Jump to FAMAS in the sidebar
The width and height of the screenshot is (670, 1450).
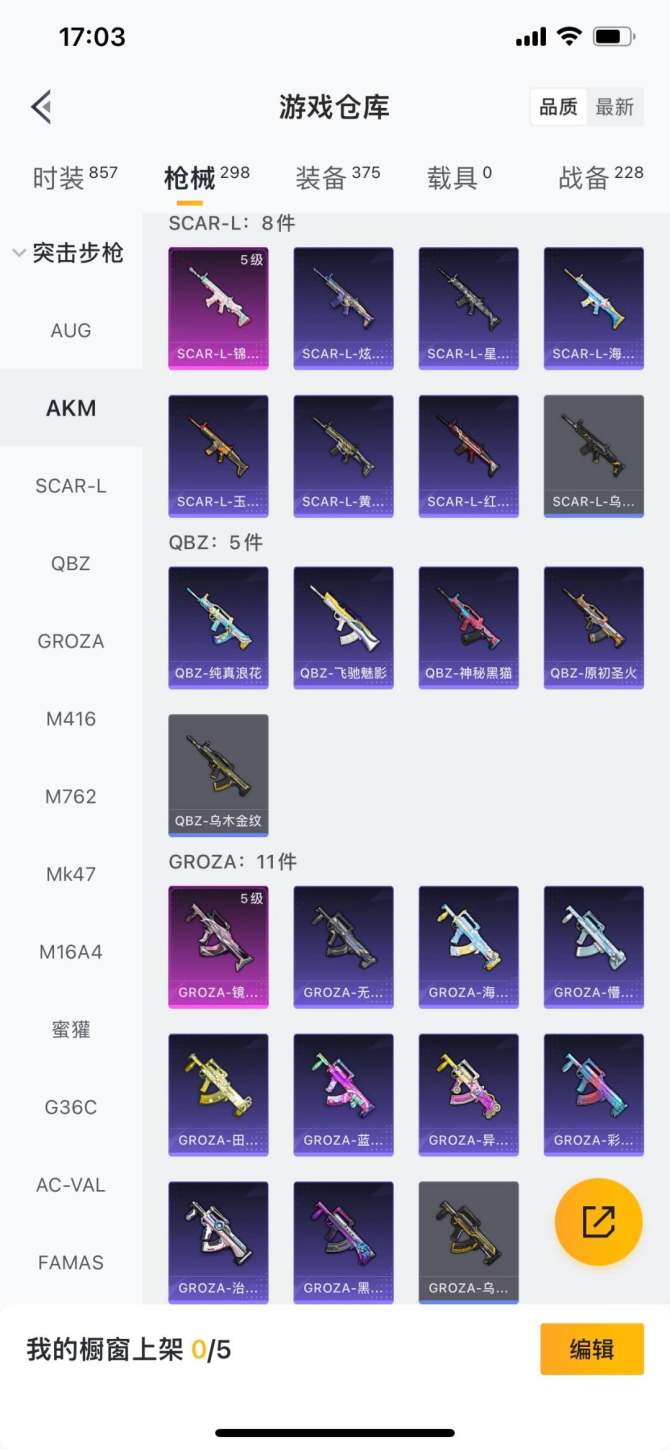pyautogui.click(x=71, y=1262)
